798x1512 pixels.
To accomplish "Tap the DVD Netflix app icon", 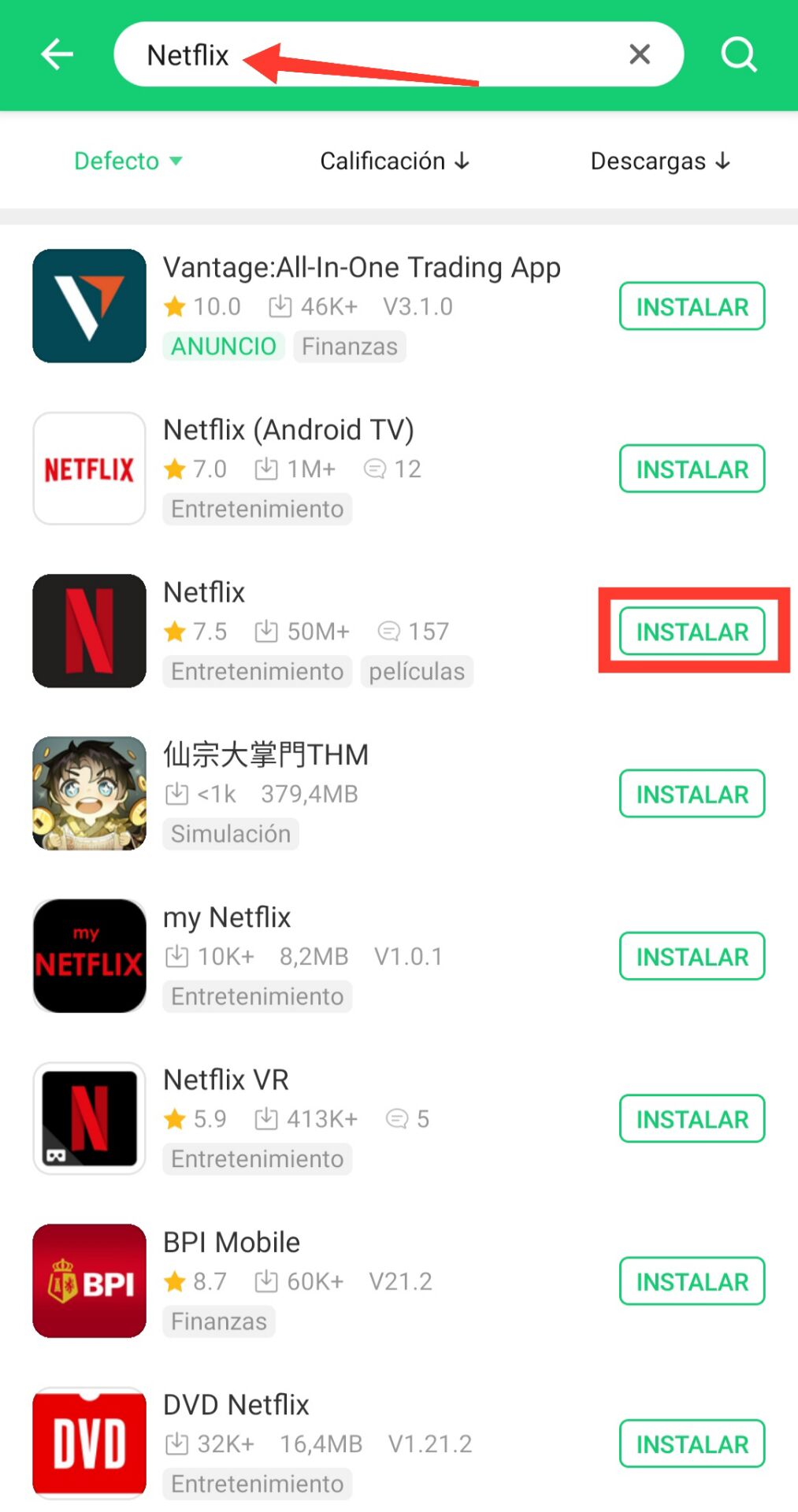I will point(88,1443).
